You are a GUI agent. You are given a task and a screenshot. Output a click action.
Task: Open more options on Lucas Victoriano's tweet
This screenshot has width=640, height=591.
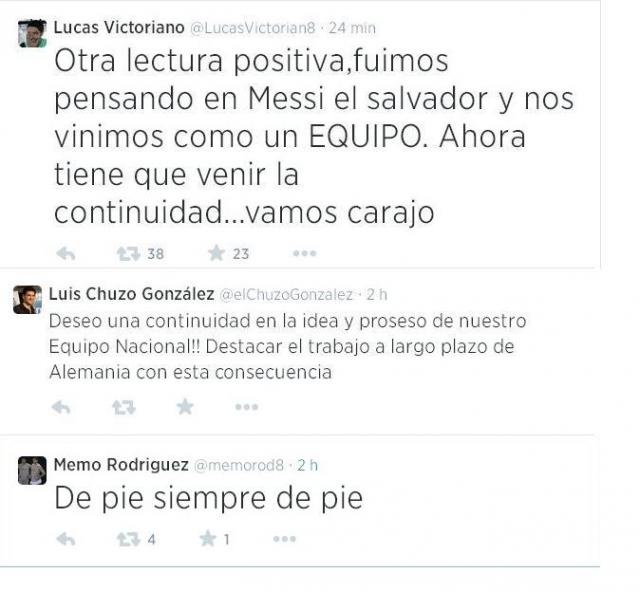304,253
